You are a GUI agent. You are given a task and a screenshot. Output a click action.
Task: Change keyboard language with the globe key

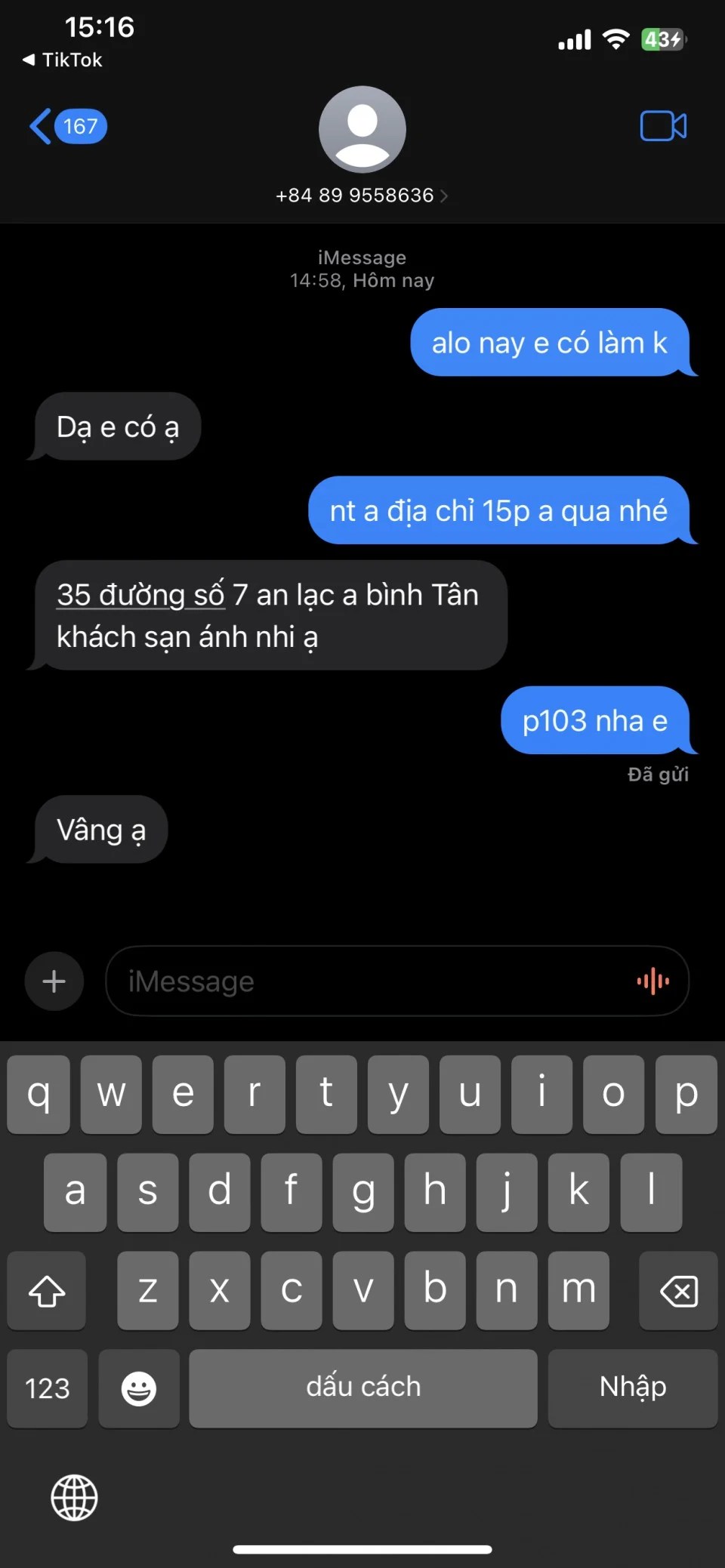(x=74, y=1498)
